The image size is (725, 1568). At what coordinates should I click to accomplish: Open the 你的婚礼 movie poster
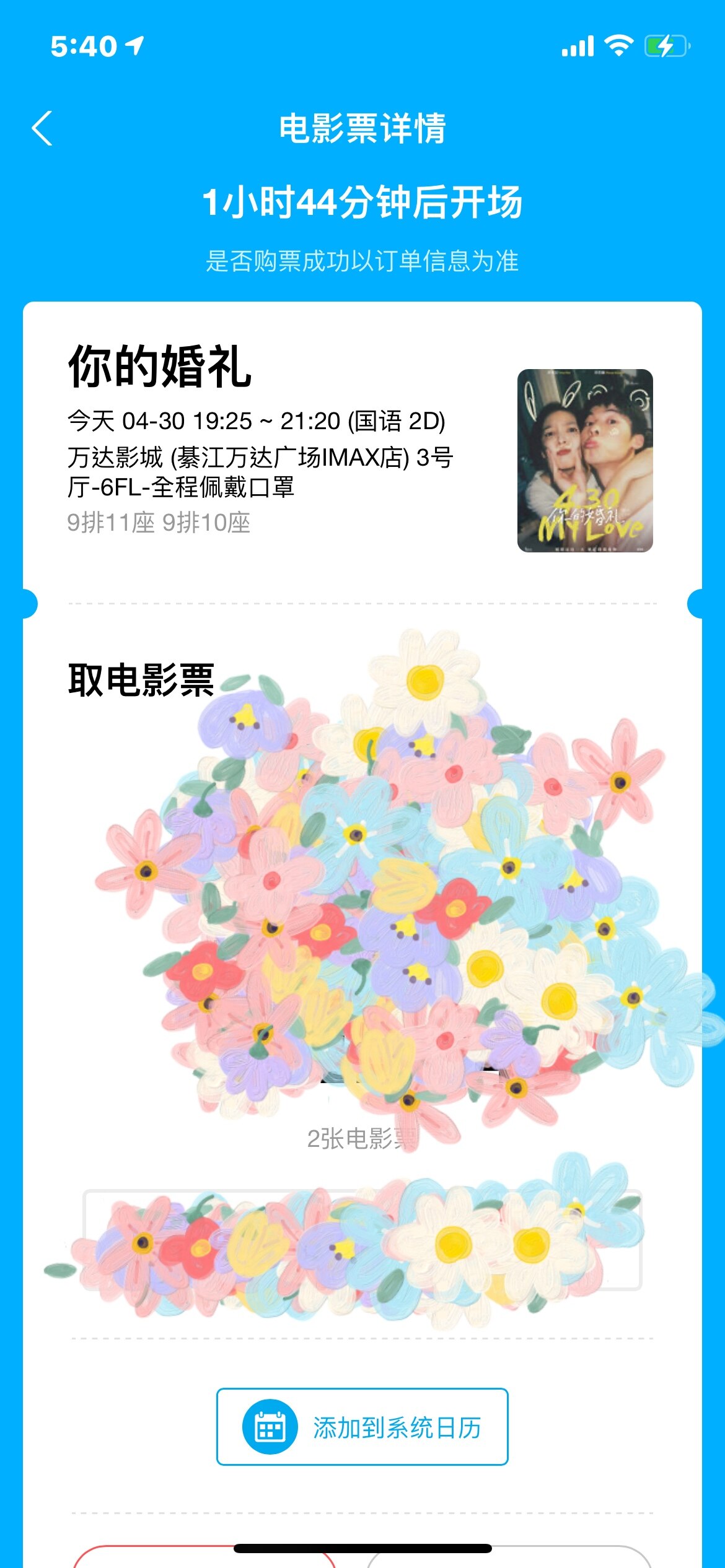tap(584, 460)
